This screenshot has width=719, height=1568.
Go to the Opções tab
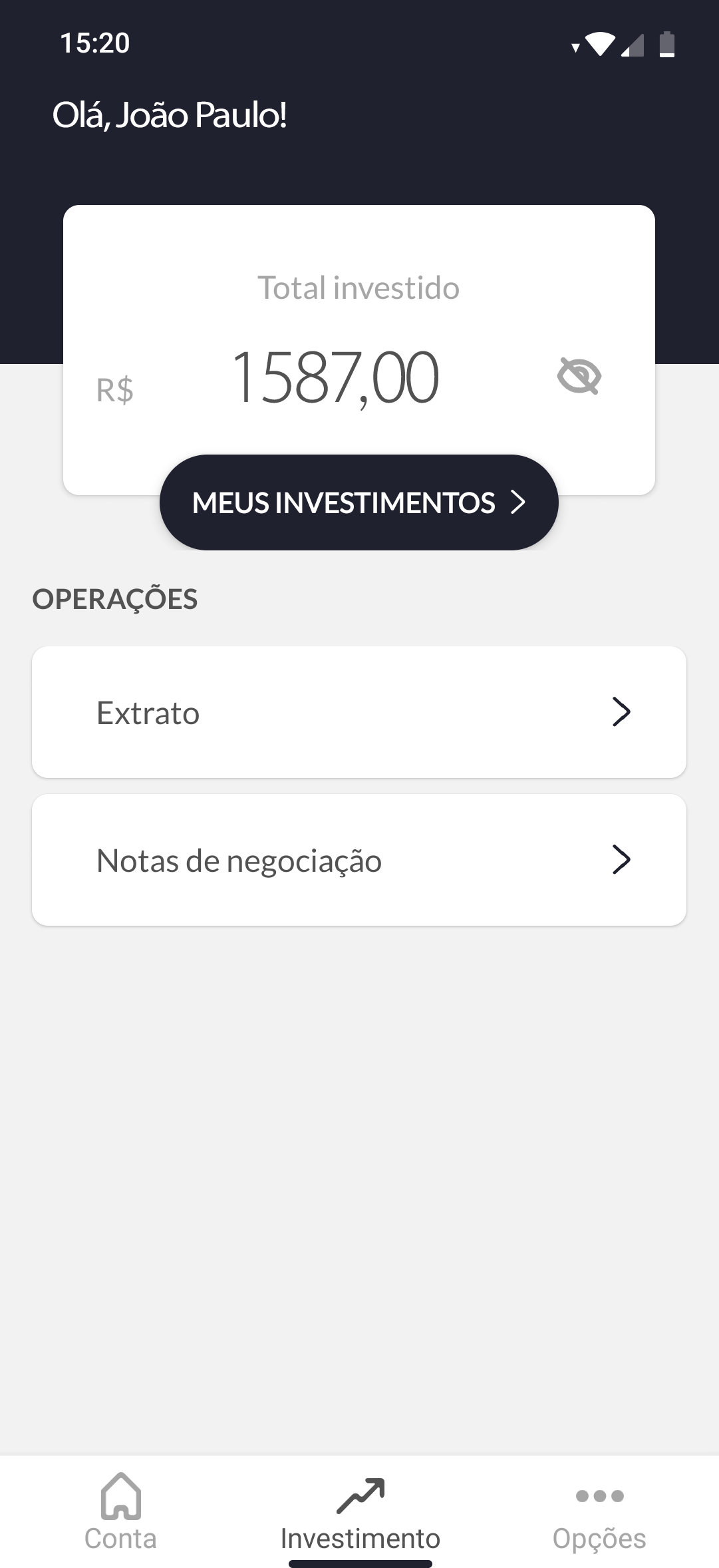(x=599, y=1512)
